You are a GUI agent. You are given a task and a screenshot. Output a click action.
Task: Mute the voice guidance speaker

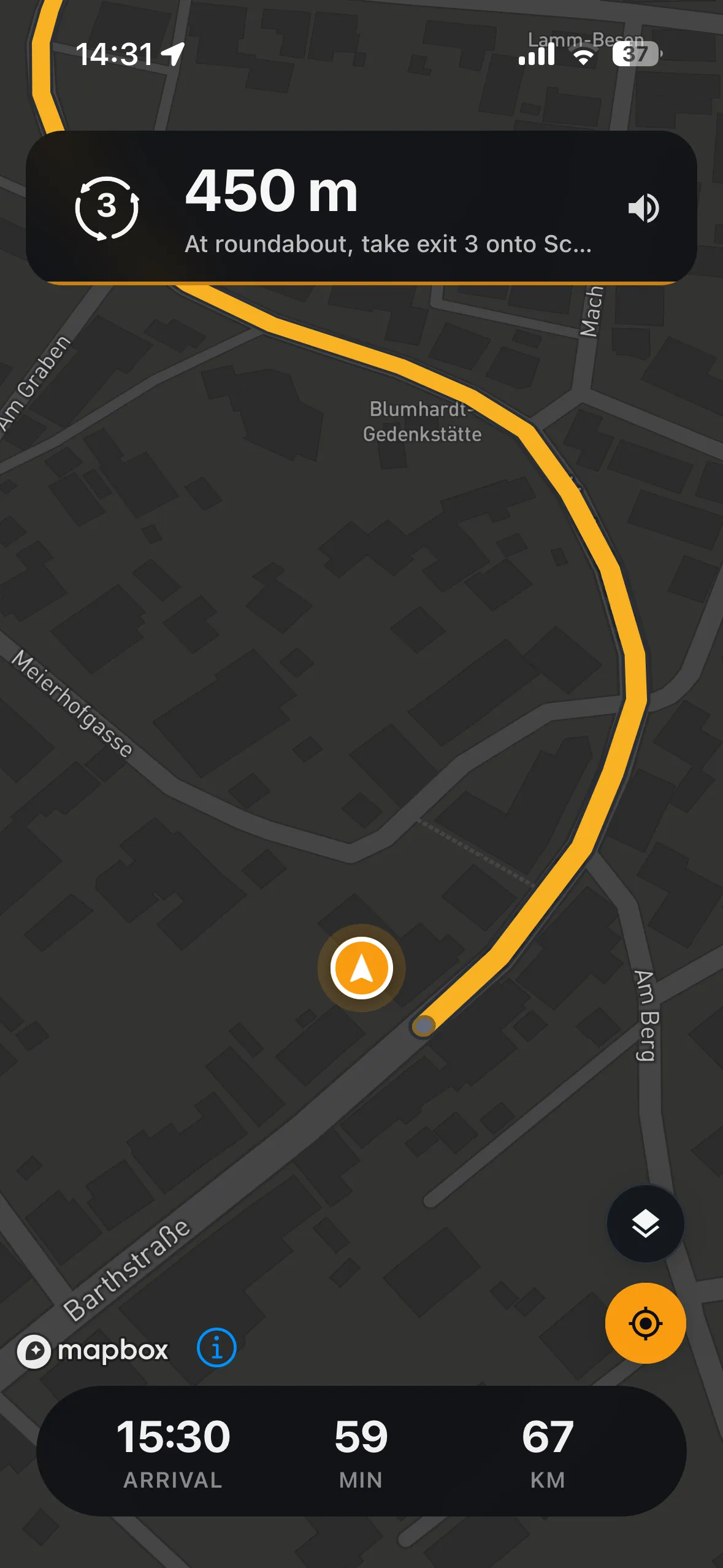tap(643, 208)
